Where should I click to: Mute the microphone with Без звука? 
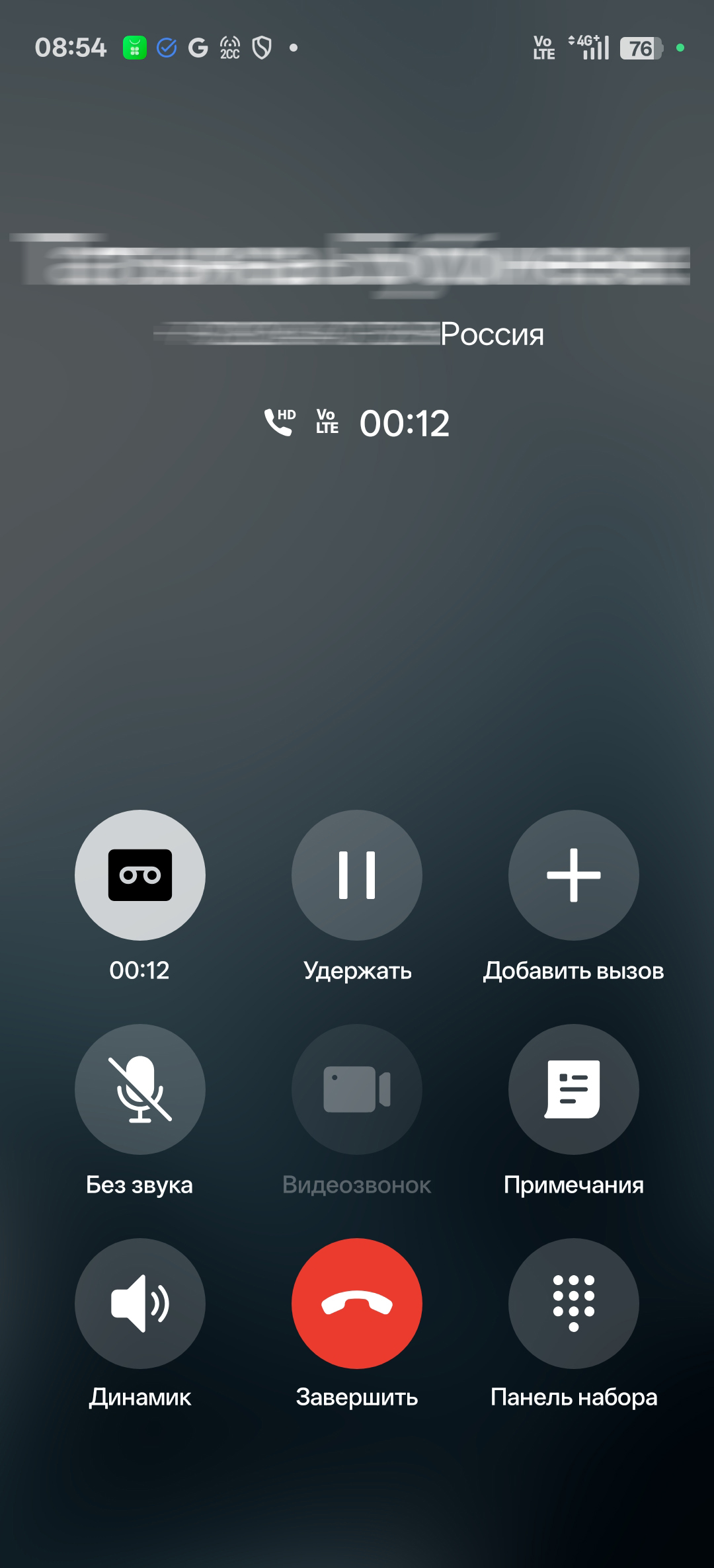[x=139, y=1089]
